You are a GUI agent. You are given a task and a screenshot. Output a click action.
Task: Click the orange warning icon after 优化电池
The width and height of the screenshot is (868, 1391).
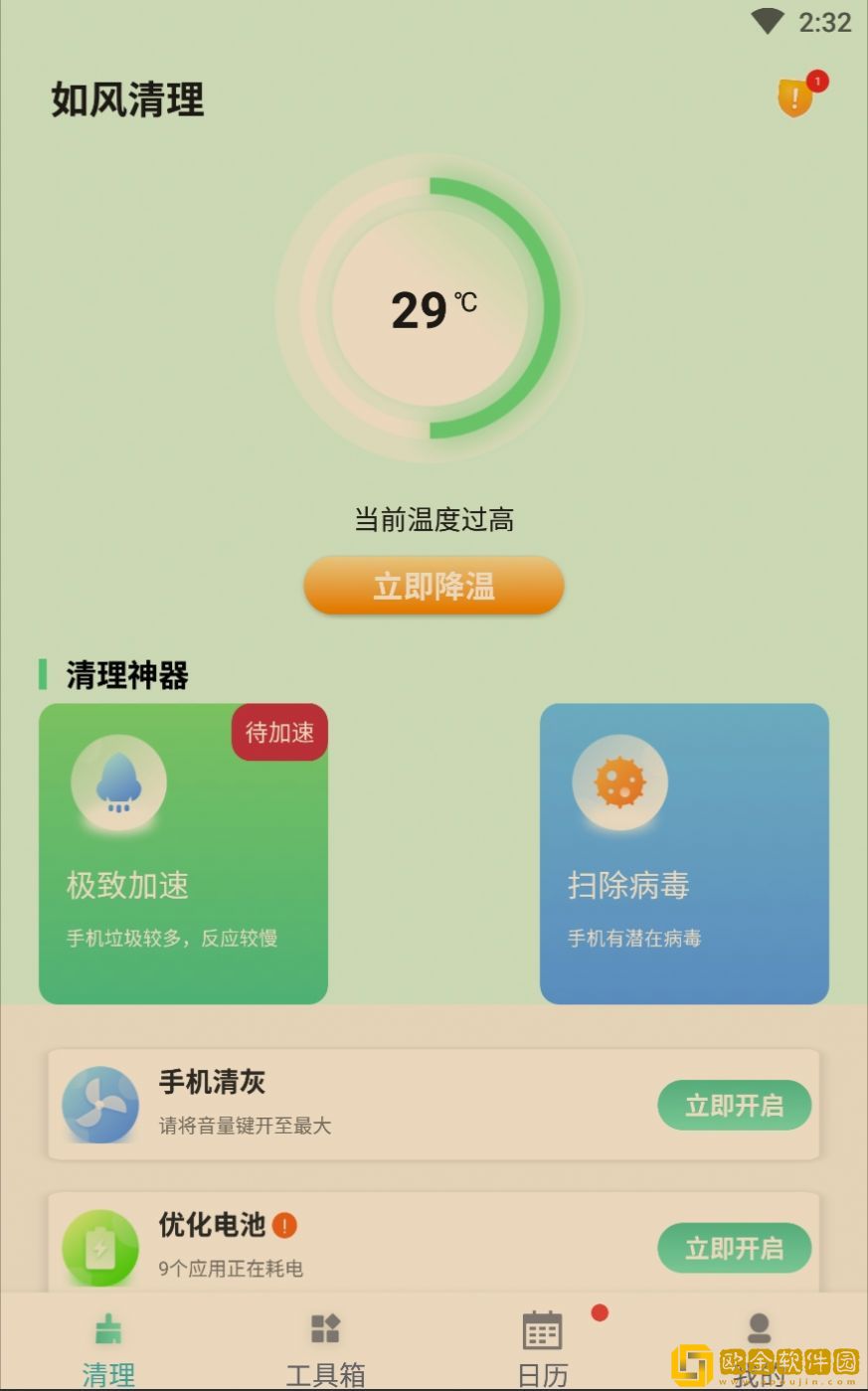pos(284,1227)
